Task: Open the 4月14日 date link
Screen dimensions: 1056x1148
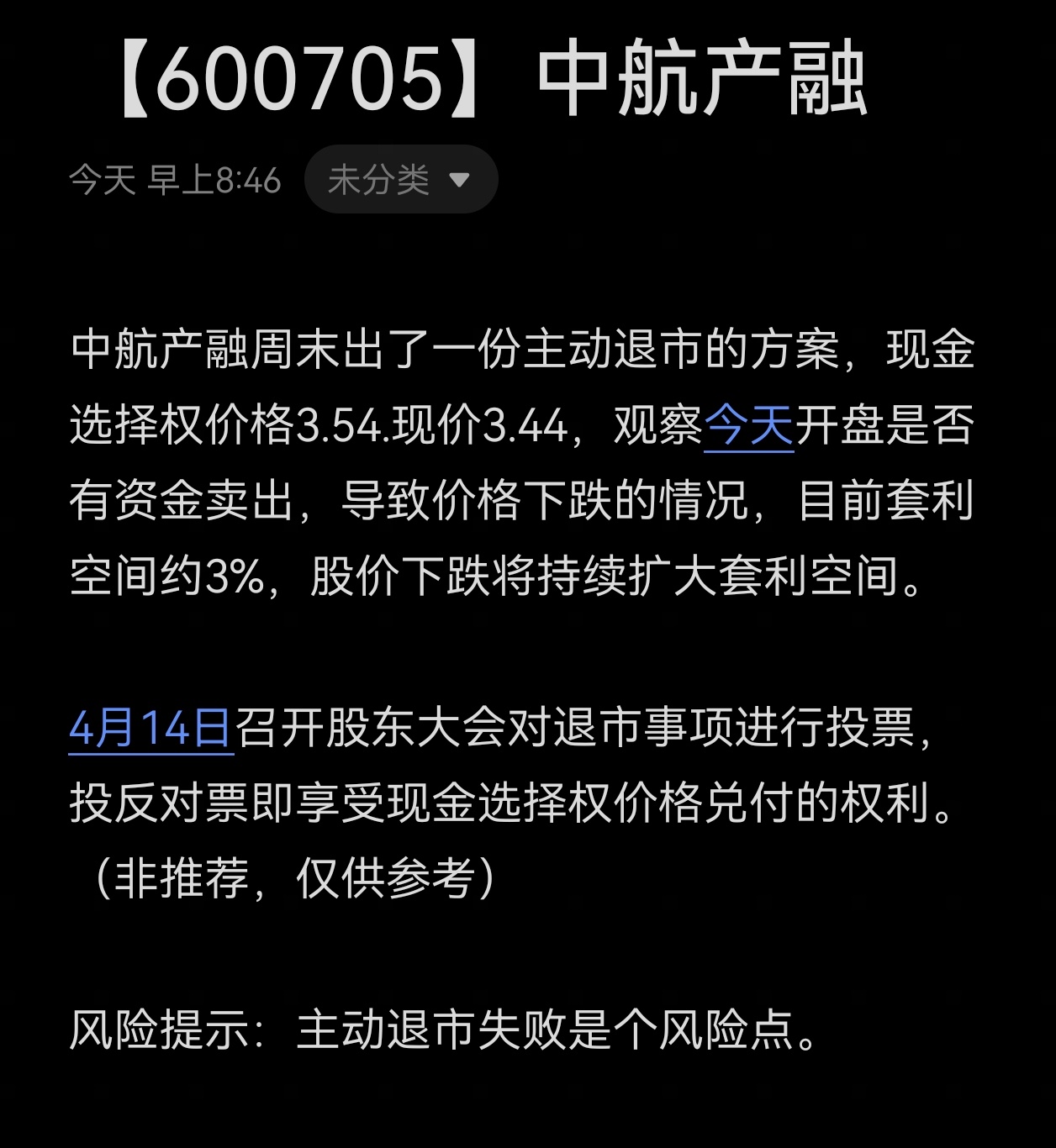Action: tap(151, 728)
